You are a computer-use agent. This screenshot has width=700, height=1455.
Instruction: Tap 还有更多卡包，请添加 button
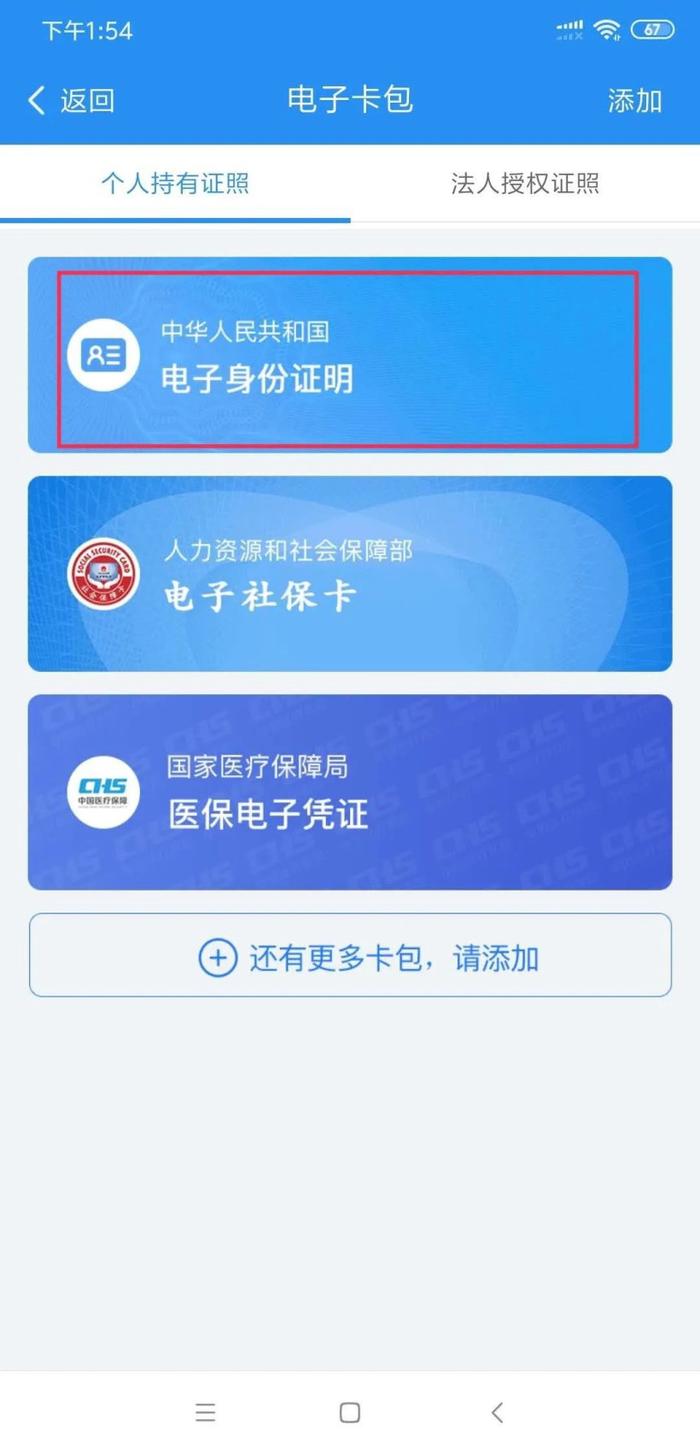(350, 956)
